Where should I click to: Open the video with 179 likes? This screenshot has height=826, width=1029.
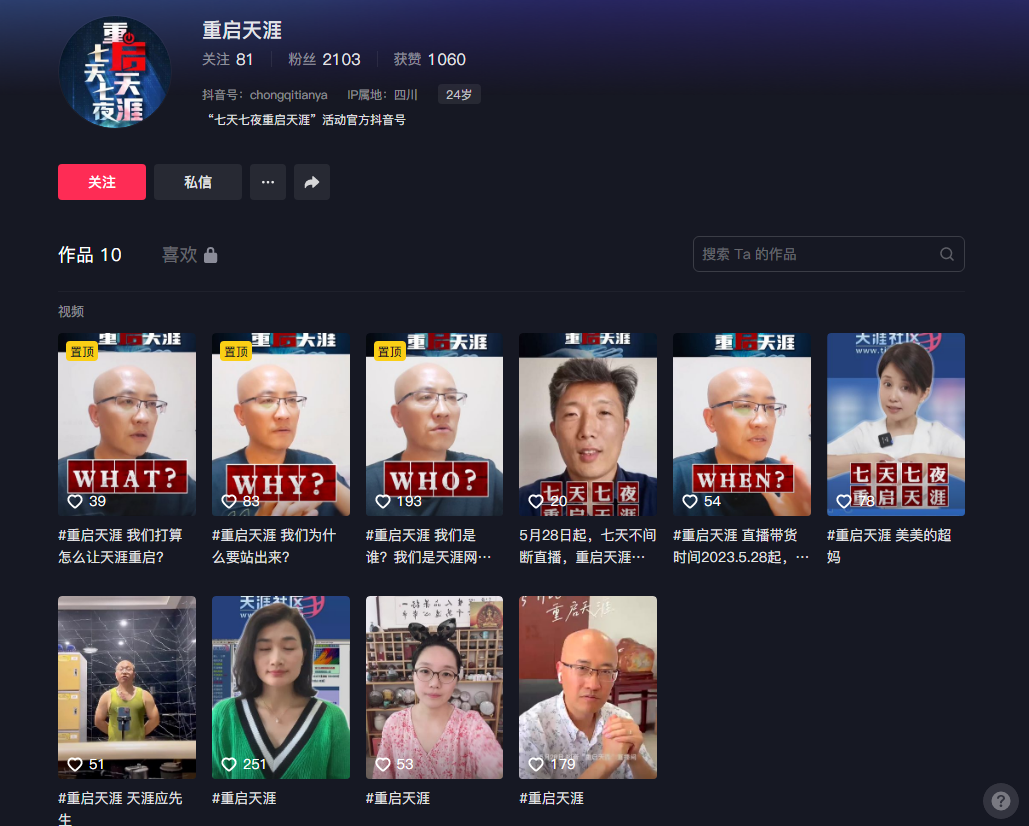pyautogui.click(x=588, y=687)
